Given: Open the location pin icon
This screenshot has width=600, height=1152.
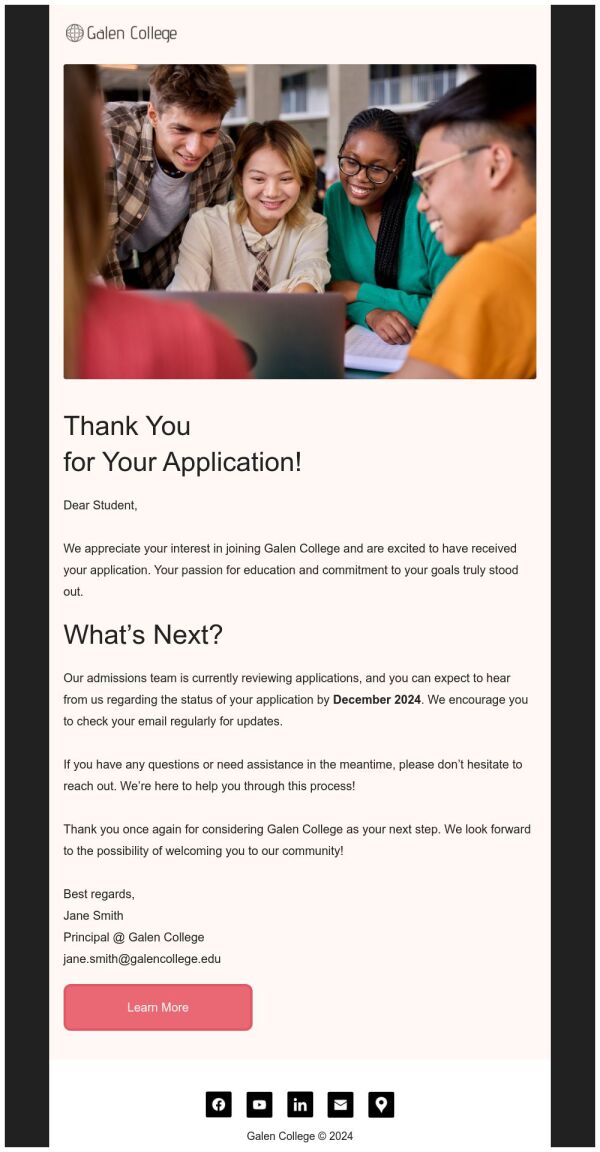Looking at the screenshot, I should point(381,1104).
